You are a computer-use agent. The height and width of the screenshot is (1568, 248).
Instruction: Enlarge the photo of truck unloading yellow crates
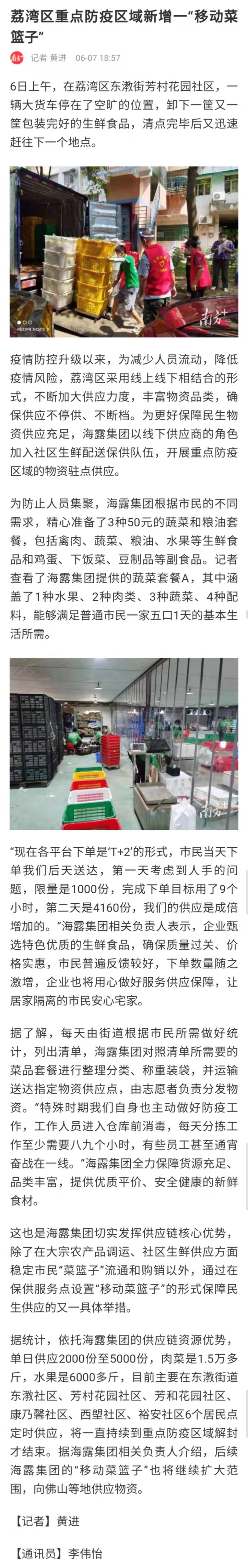123,251
